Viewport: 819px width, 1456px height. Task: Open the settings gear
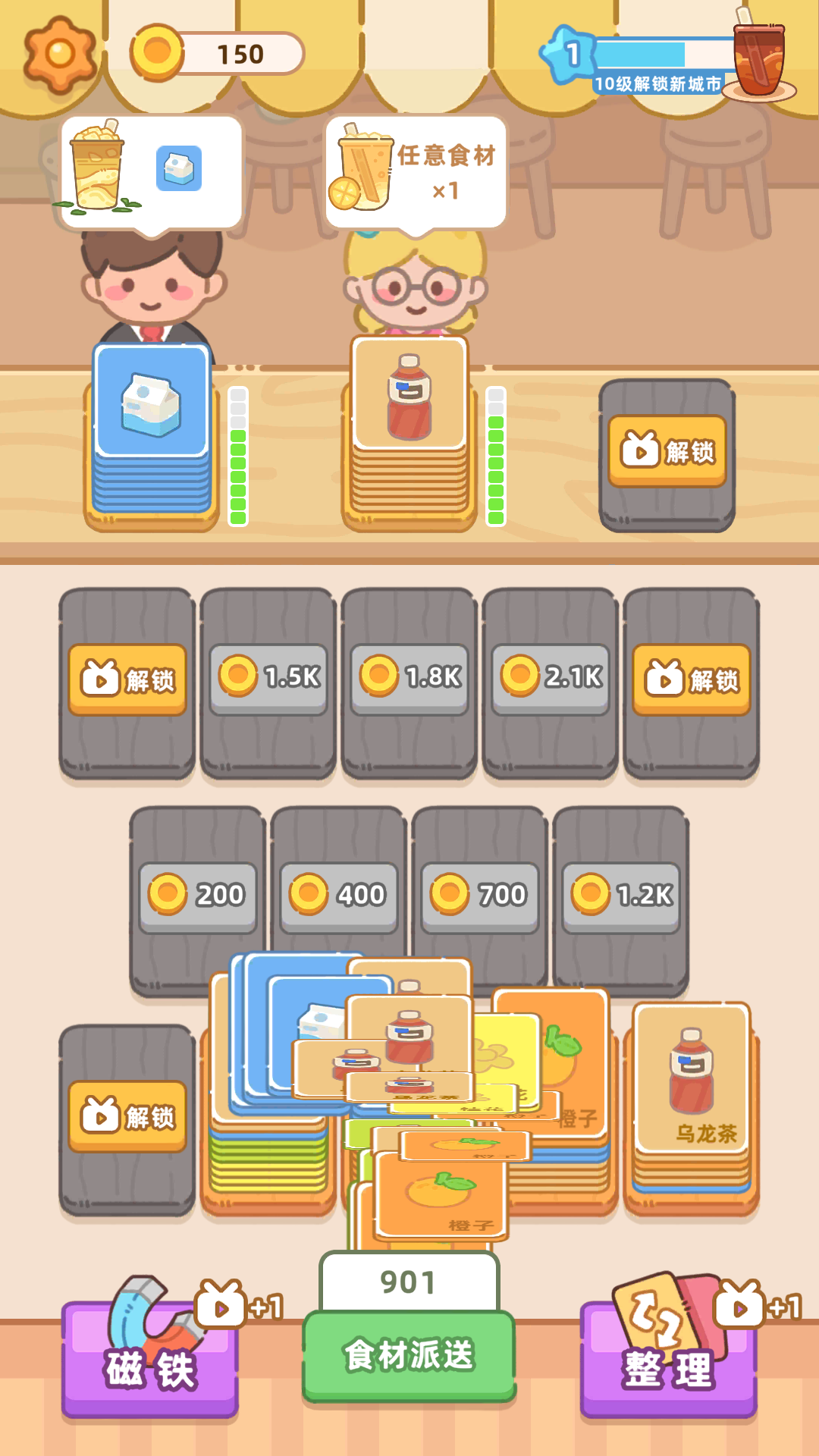(x=59, y=54)
